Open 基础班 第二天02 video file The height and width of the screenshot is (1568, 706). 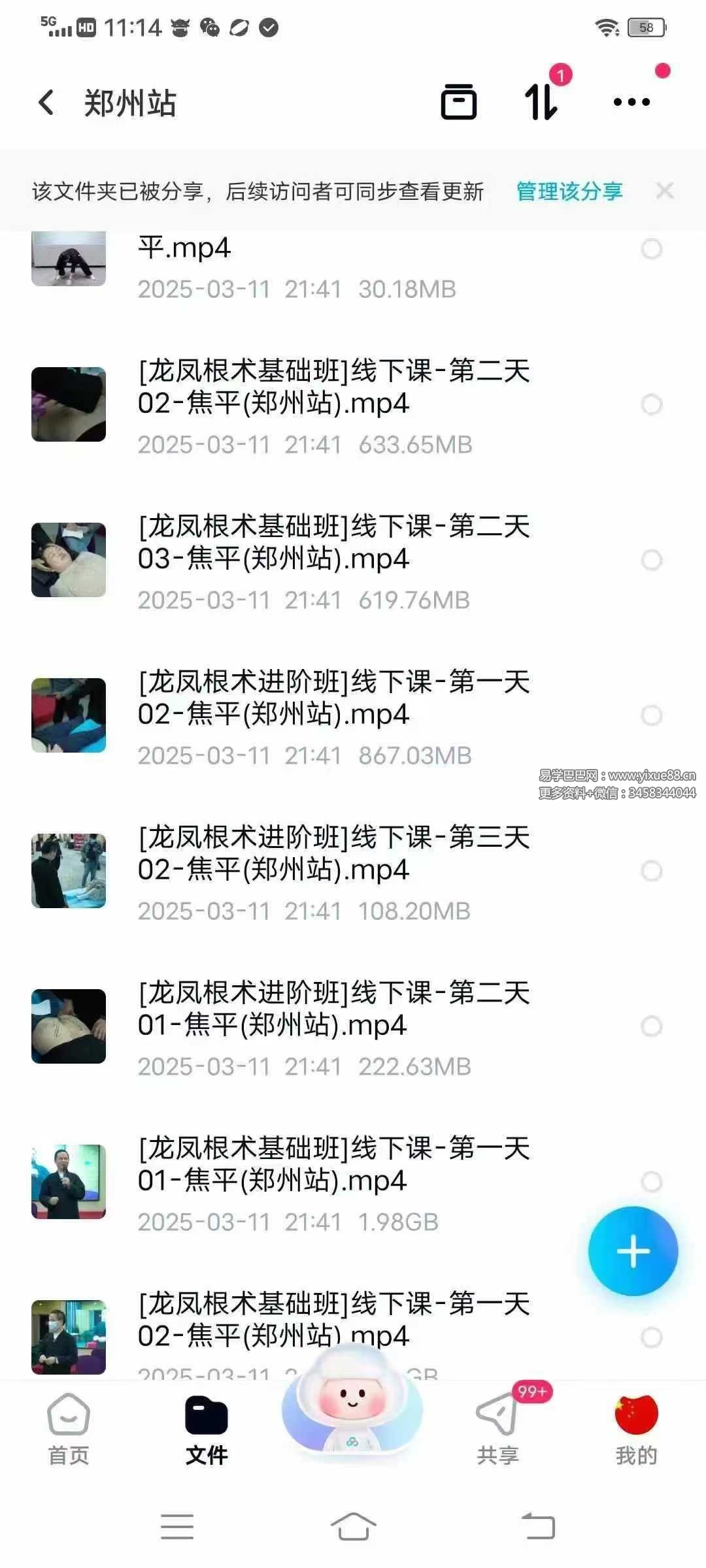point(333,388)
